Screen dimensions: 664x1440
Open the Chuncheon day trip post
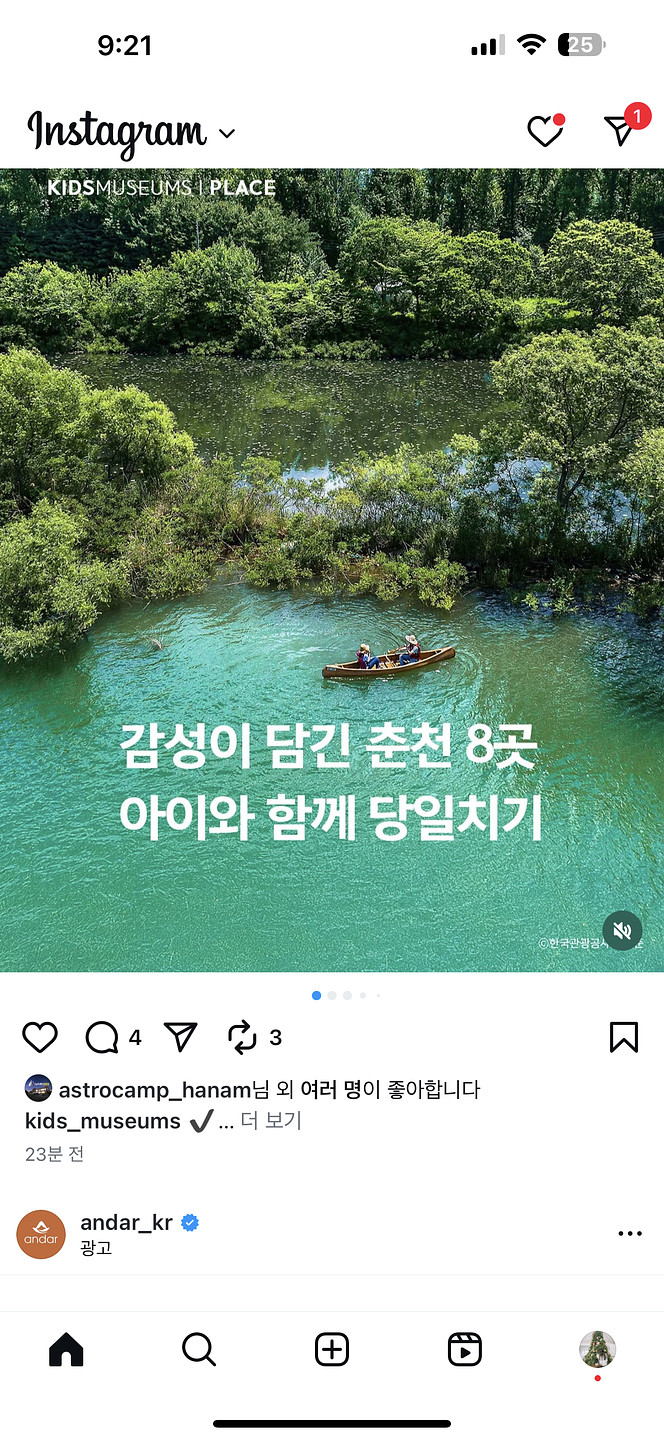[x=332, y=570]
